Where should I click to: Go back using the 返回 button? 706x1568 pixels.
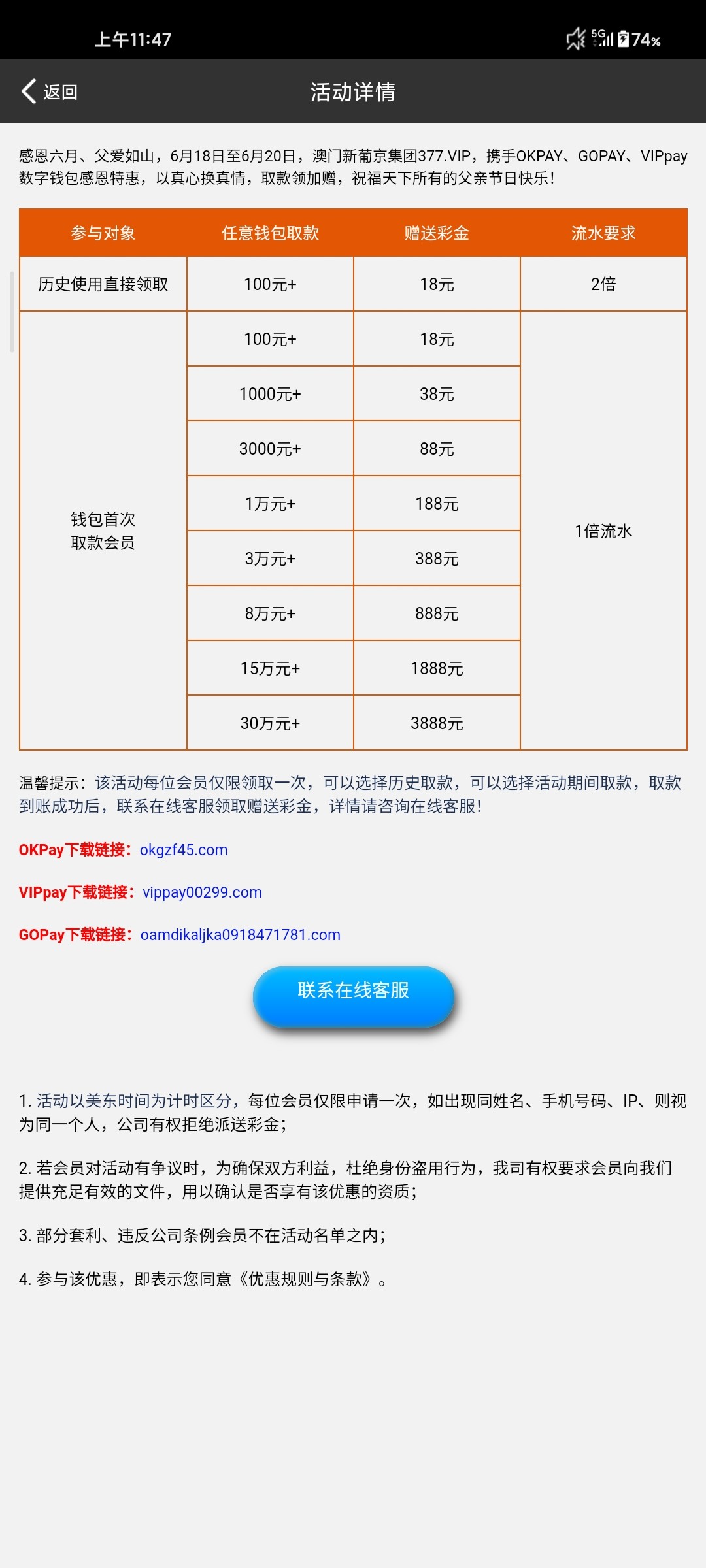50,91
